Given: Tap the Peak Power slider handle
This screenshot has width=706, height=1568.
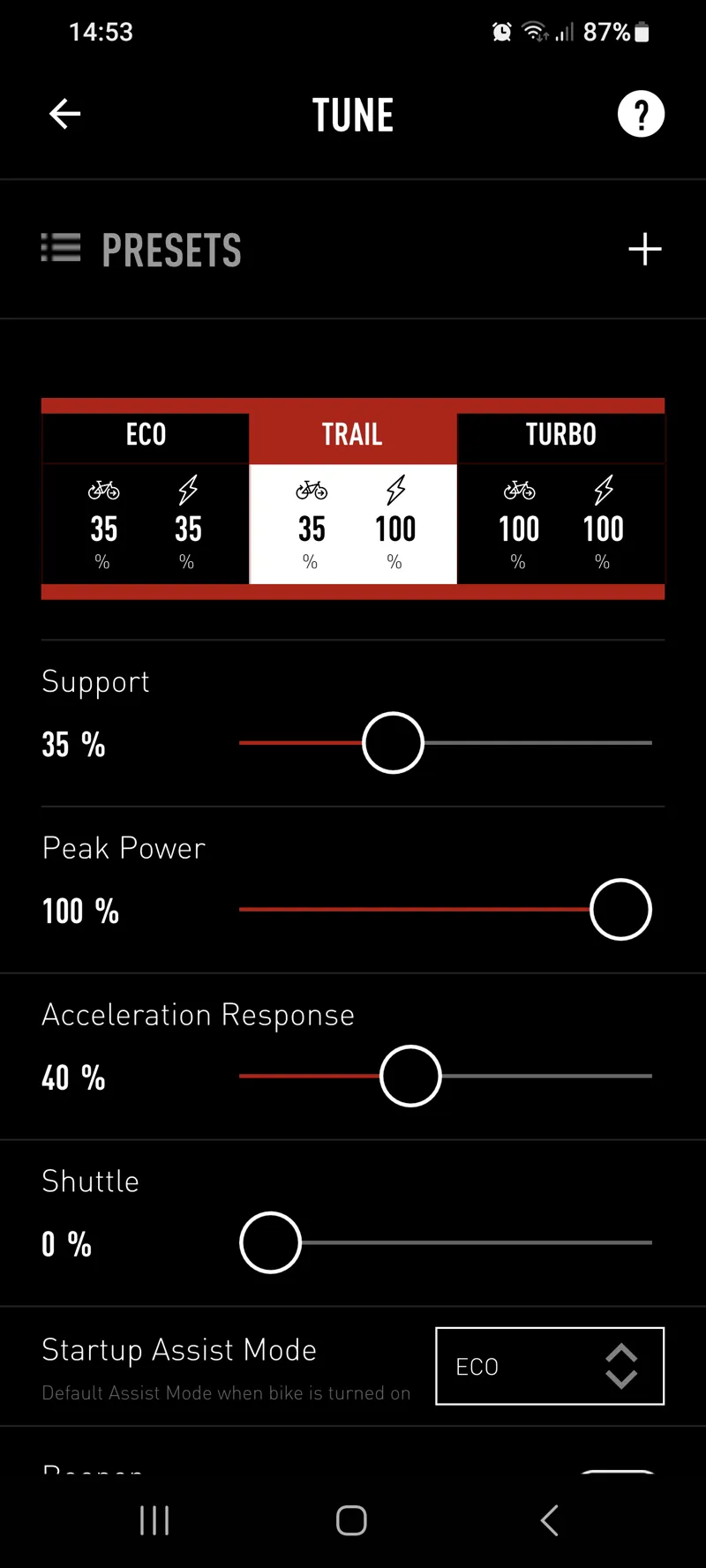Looking at the screenshot, I should (620, 910).
